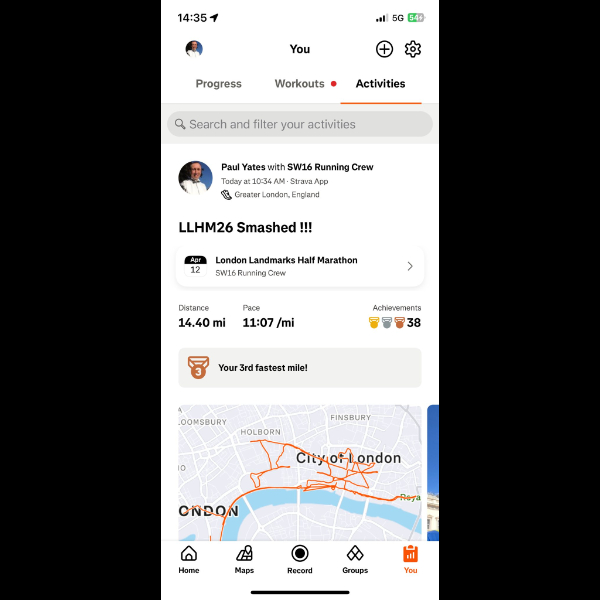
Task: Open the LLHM26 Smashed activity title
Action: 245,227
